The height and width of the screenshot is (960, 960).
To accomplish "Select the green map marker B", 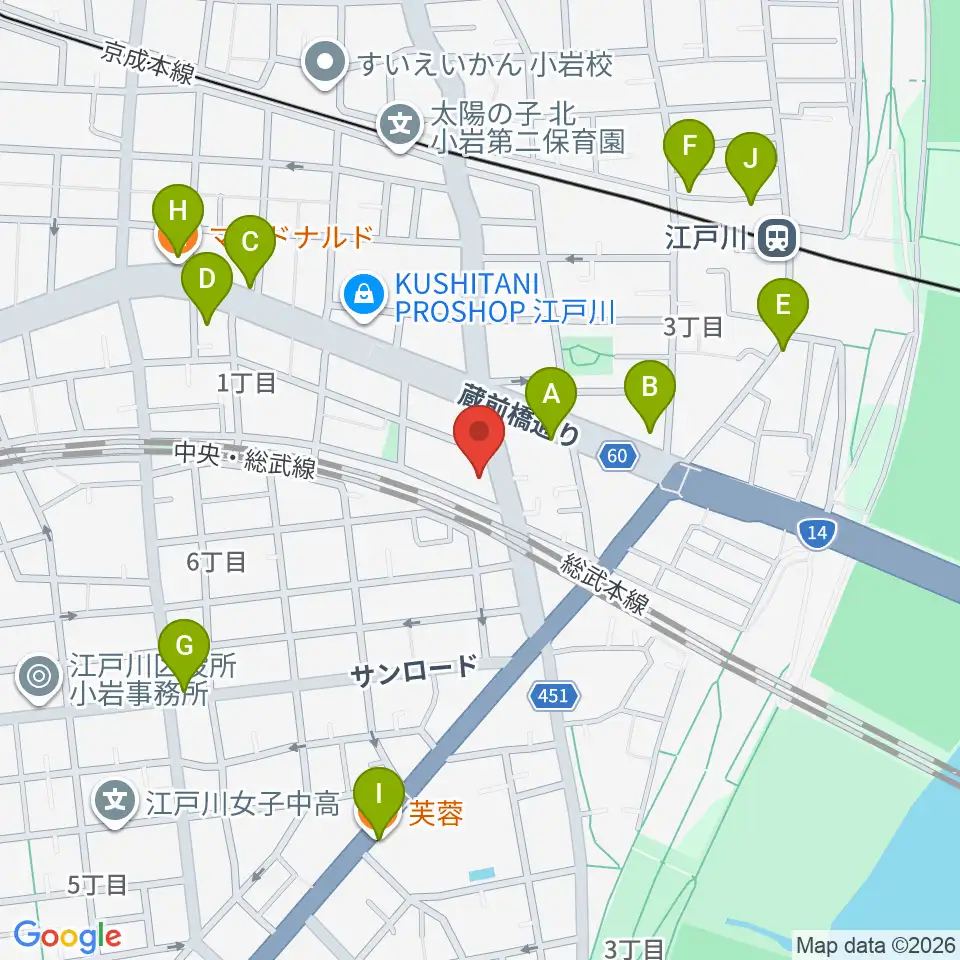I will point(650,396).
